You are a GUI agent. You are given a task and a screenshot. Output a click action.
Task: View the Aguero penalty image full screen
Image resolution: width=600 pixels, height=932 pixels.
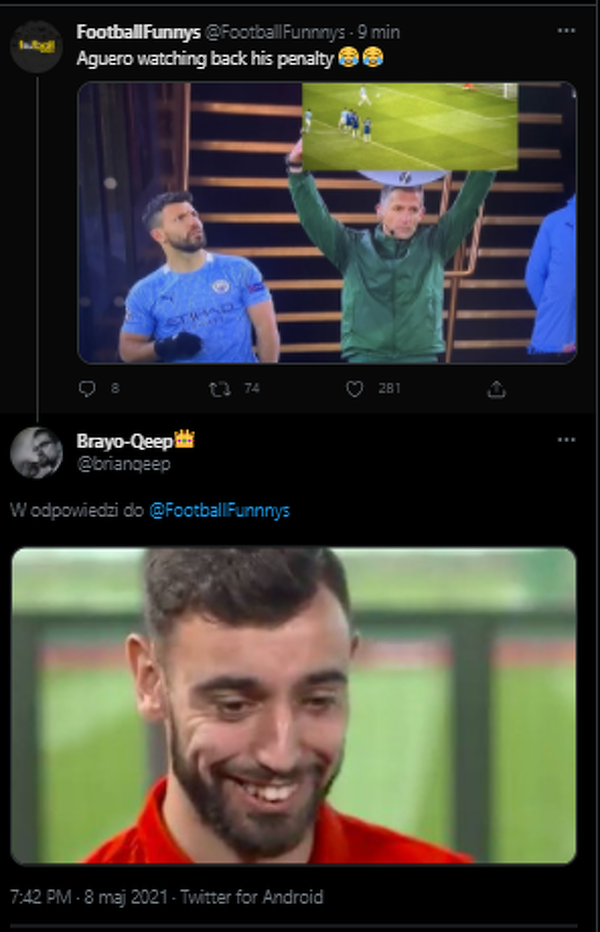tap(326, 222)
